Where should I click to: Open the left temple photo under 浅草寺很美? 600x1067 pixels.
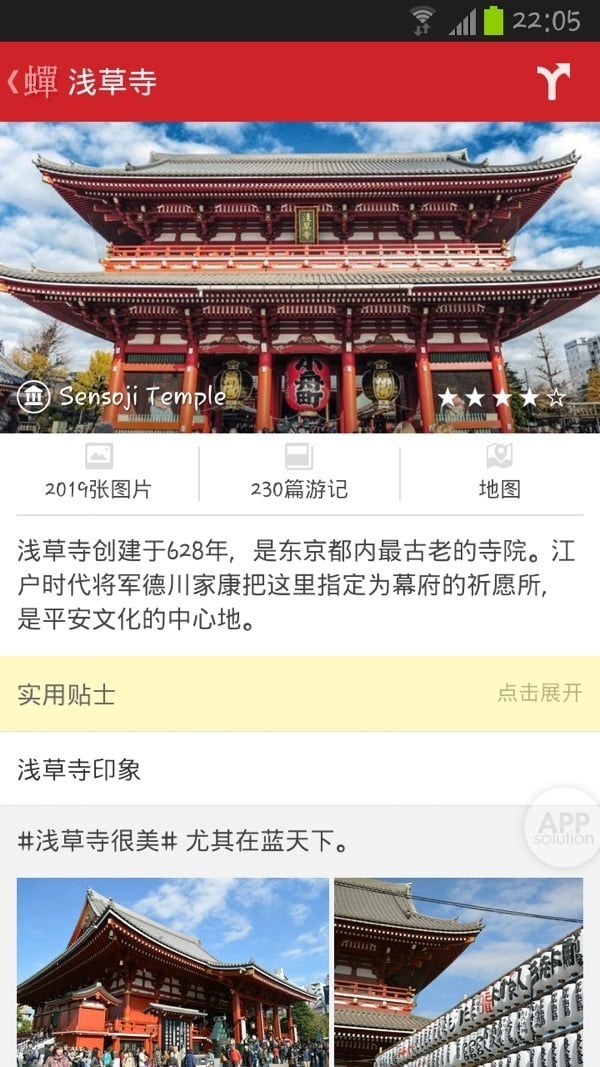172,970
